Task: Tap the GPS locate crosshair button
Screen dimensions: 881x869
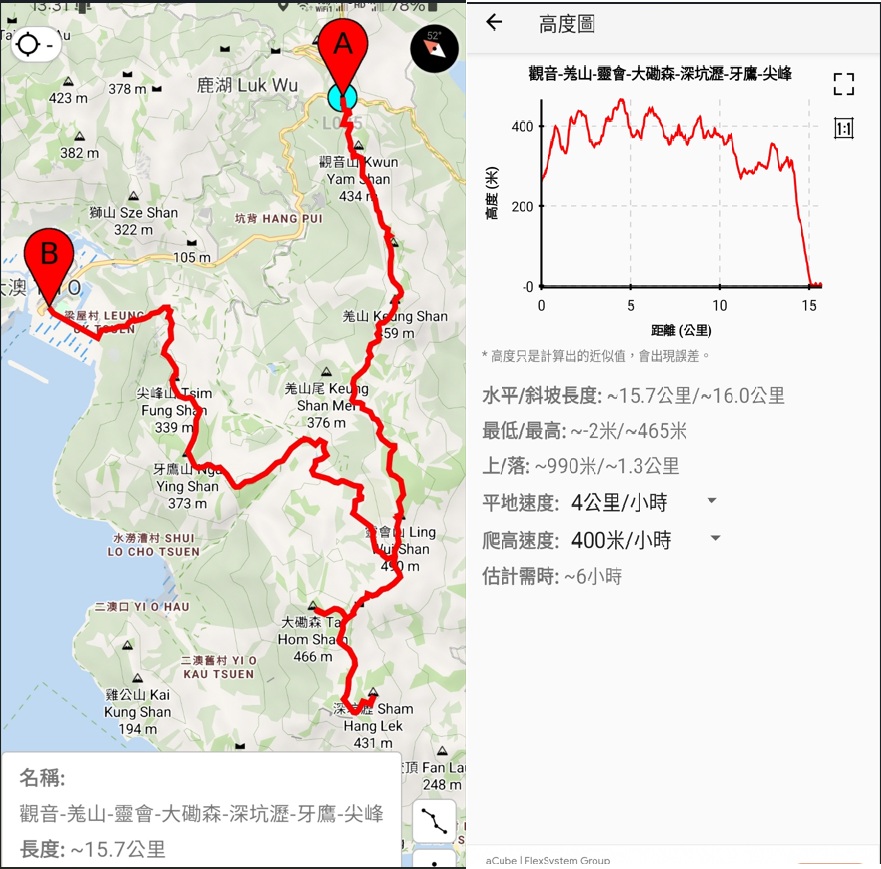Action: 29,44
